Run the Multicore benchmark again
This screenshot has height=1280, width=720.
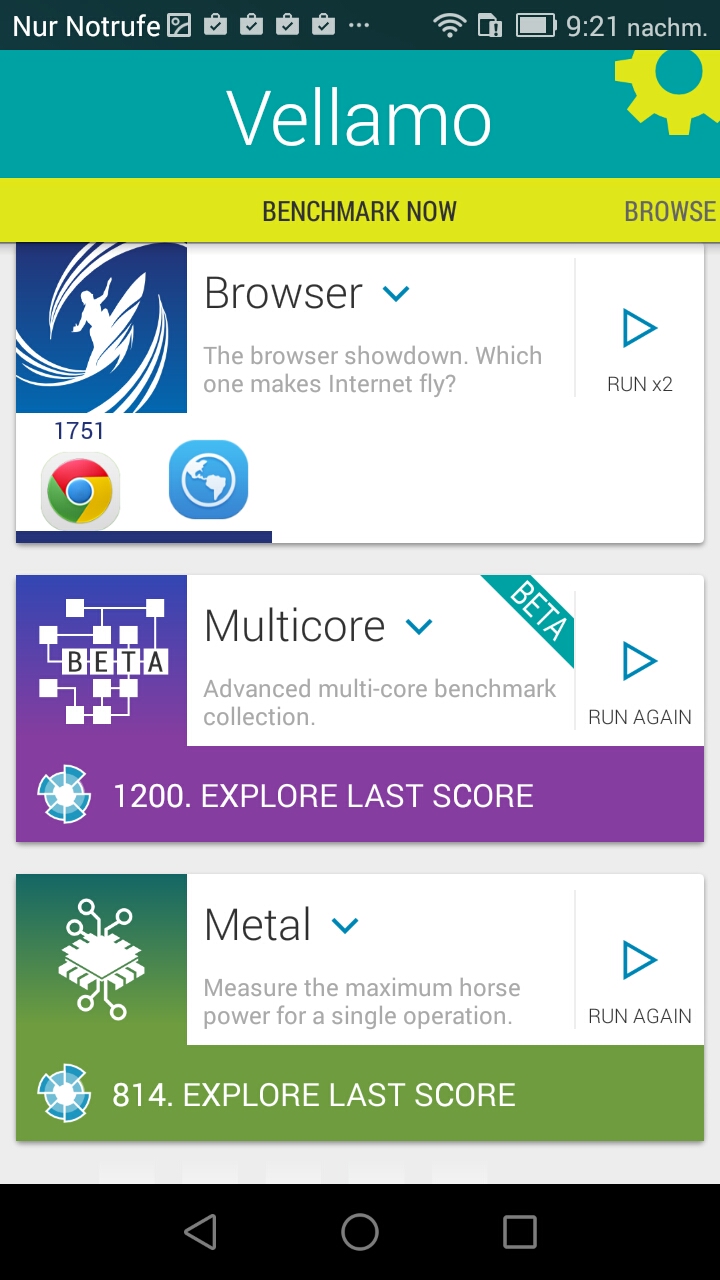coord(640,680)
